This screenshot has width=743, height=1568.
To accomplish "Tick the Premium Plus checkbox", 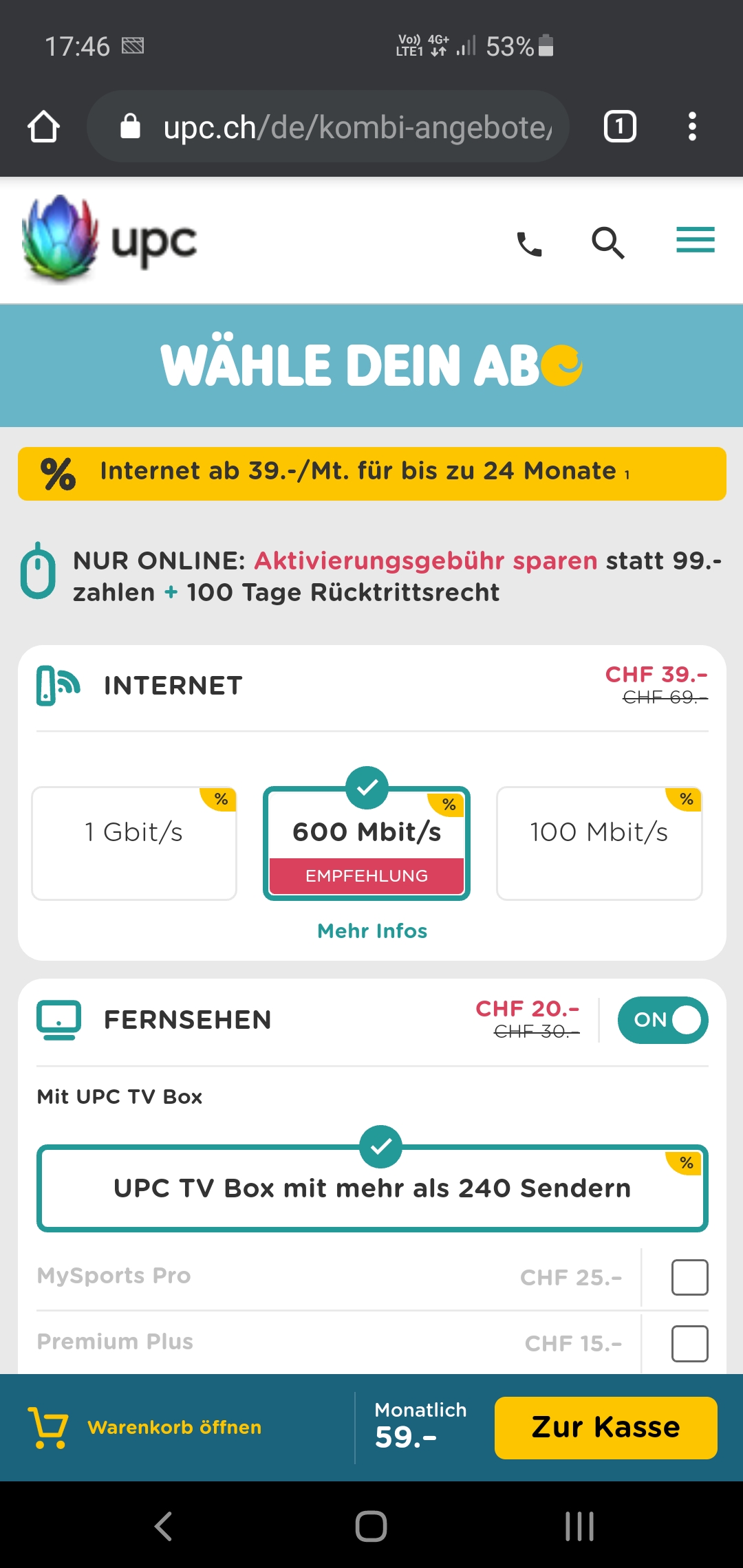I will click(x=689, y=1343).
